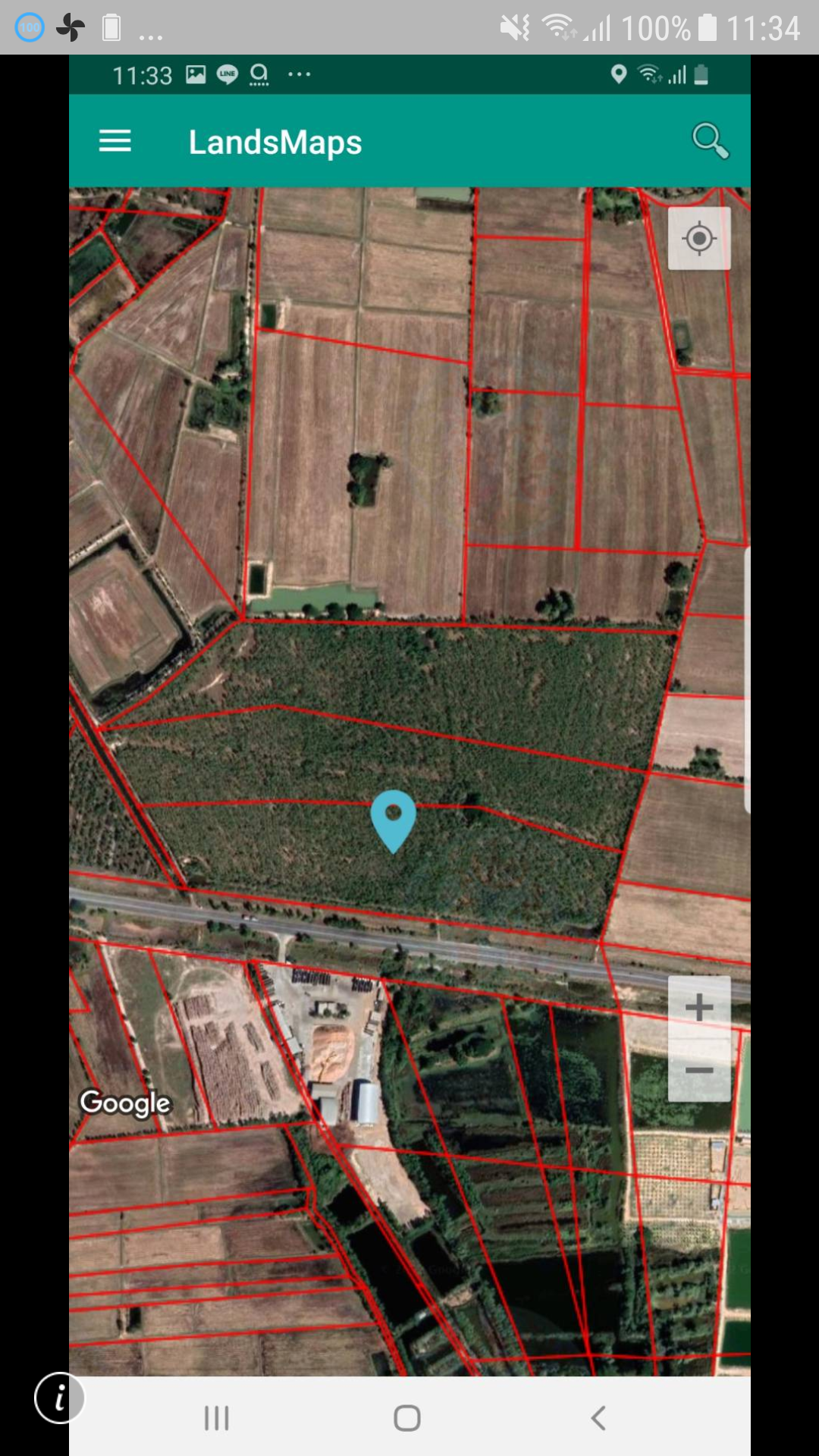Center map on my current location
Image resolution: width=819 pixels, height=1456 pixels.
click(699, 239)
